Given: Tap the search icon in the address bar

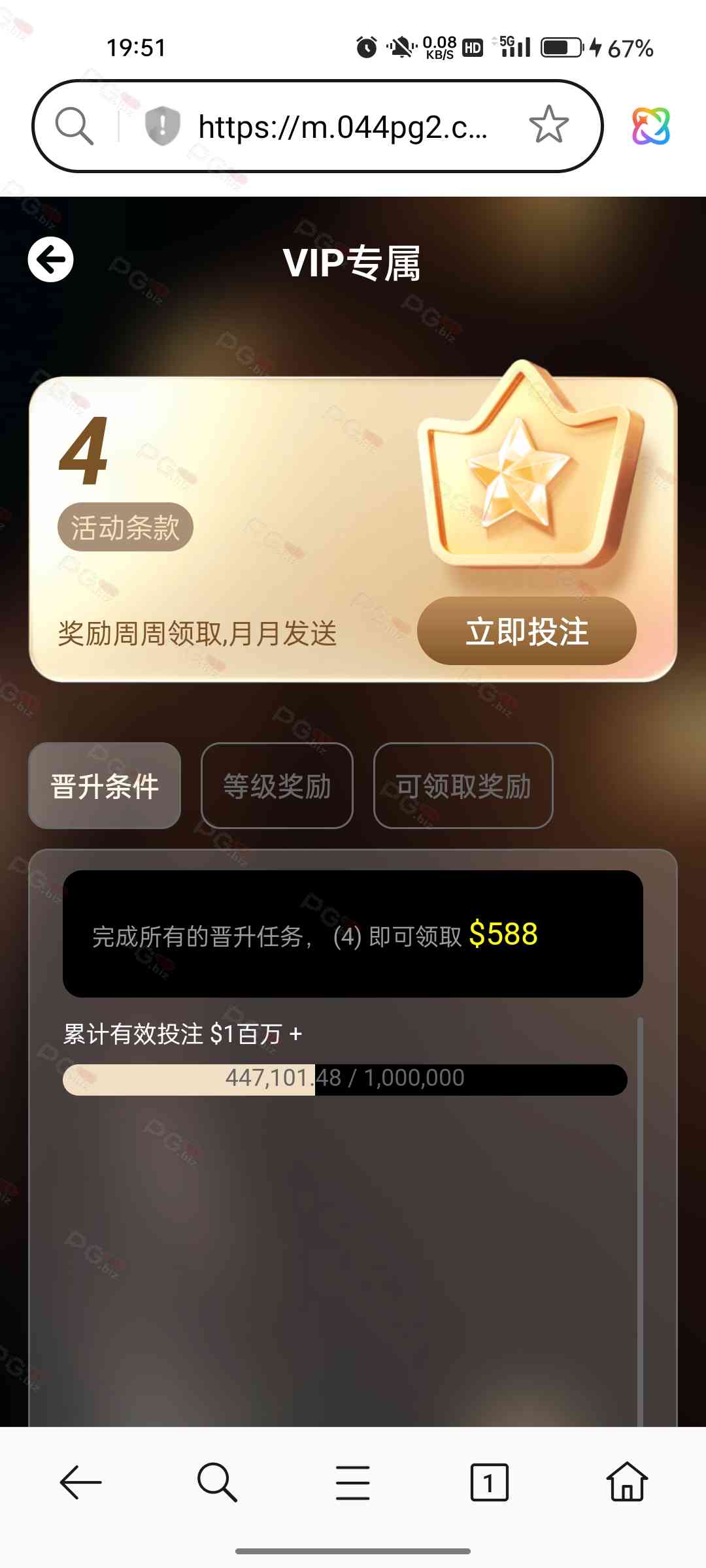Looking at the screenshot, I should click(74, 125).
